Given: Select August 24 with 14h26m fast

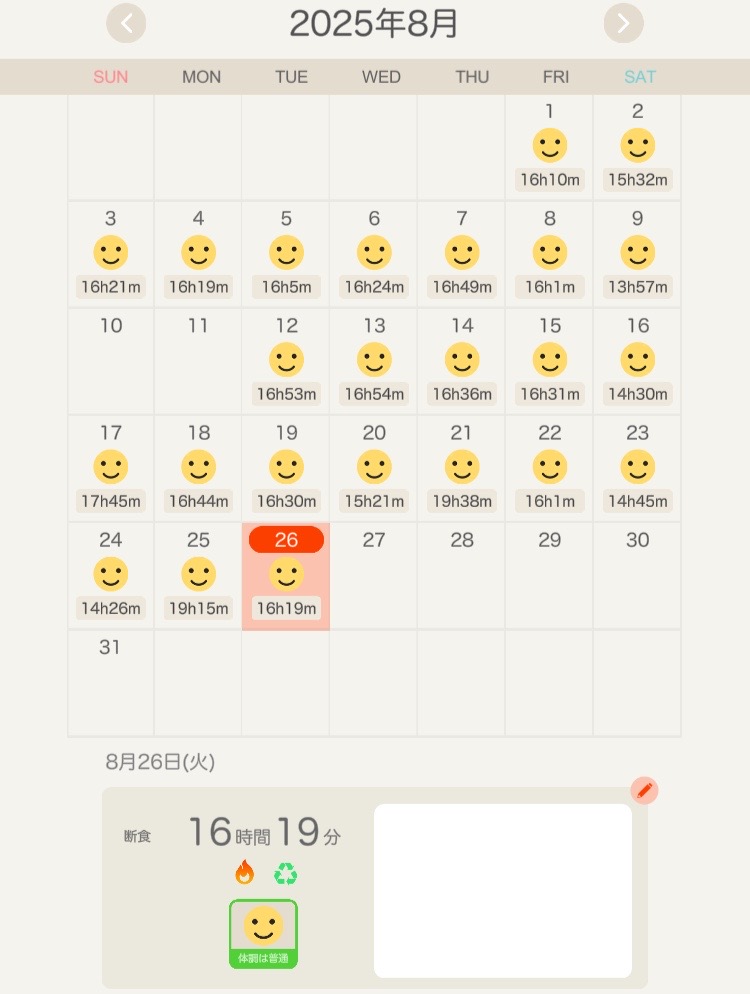Looking at the screenshot, I should pyautogui.click(x=111, y=575).
